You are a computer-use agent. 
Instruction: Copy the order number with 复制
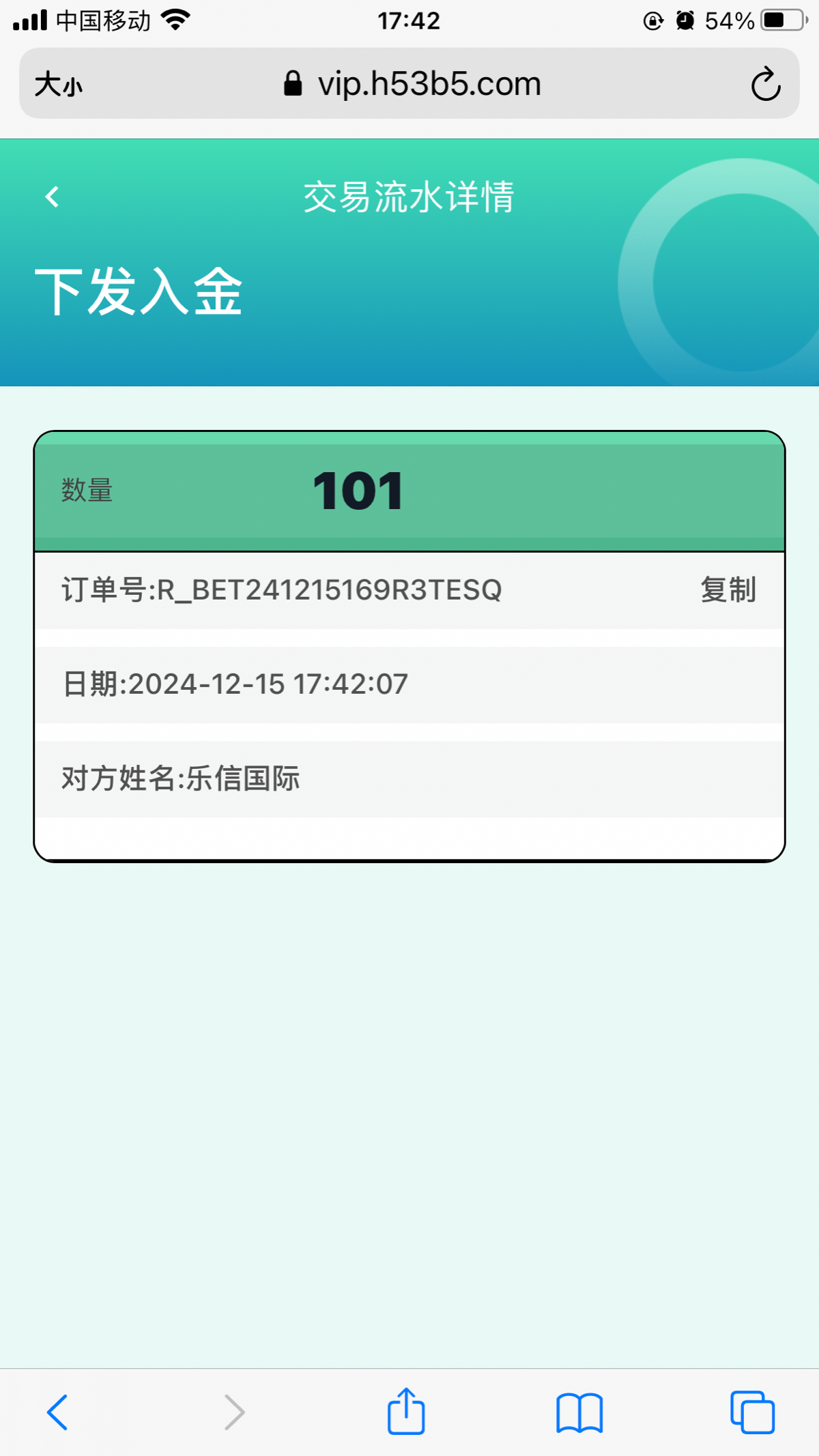(728, 589)
